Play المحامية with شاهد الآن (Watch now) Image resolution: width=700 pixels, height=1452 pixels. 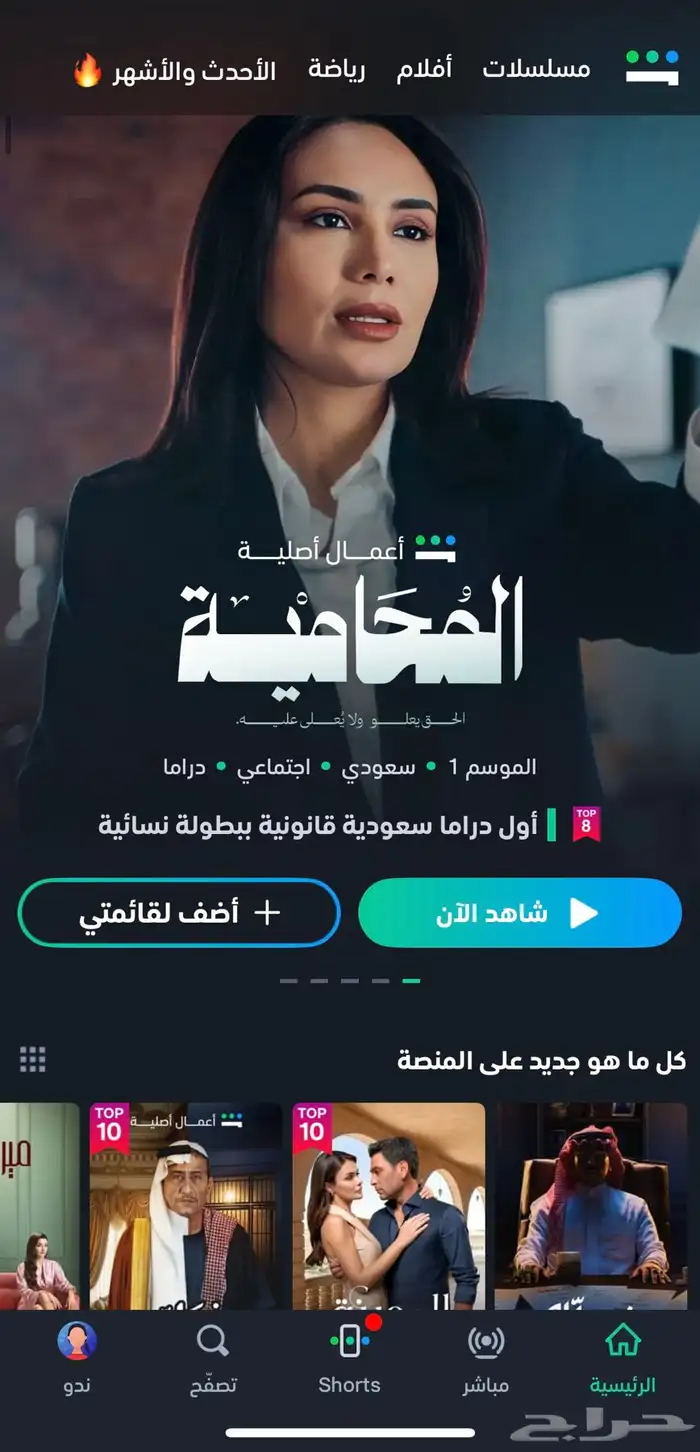(x=519, y=912)
